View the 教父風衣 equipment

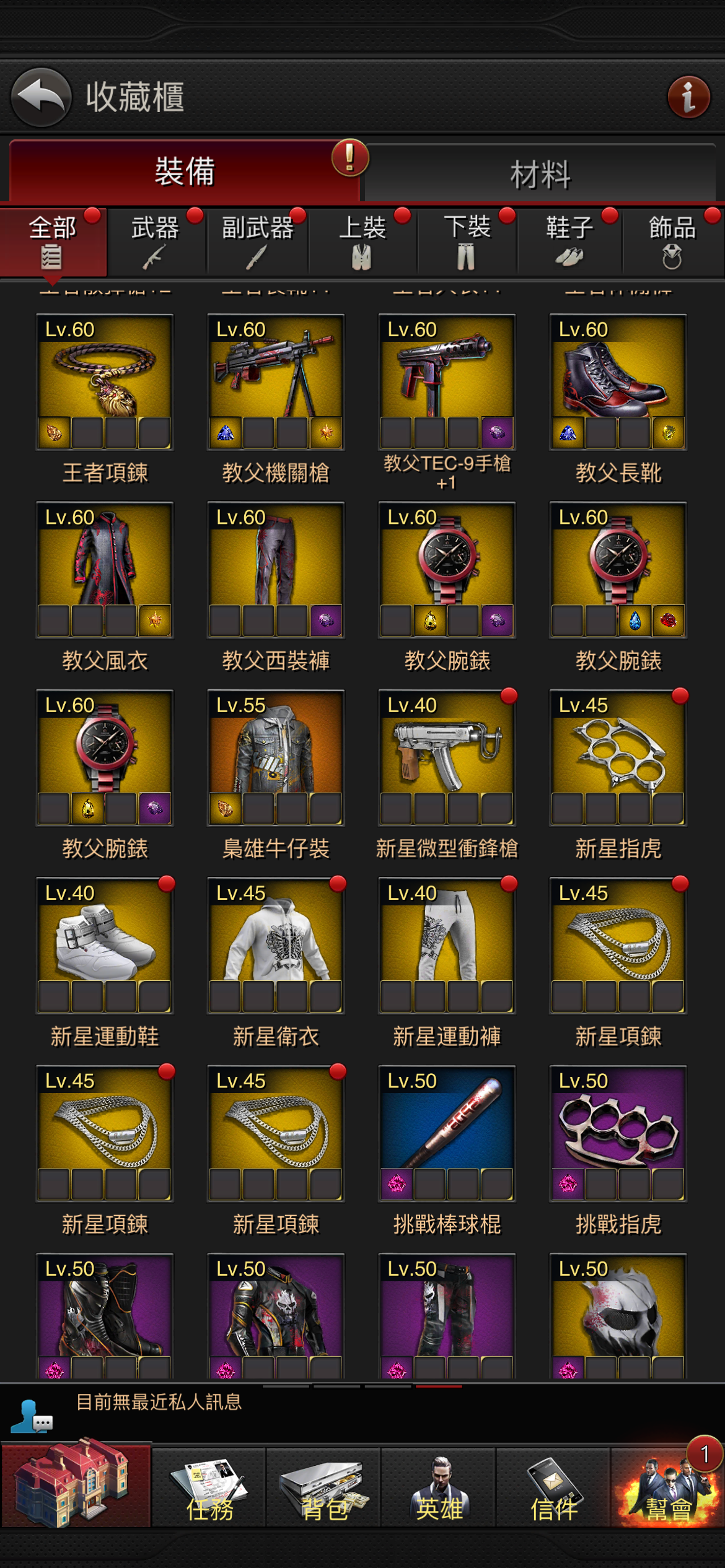(105, 569)
